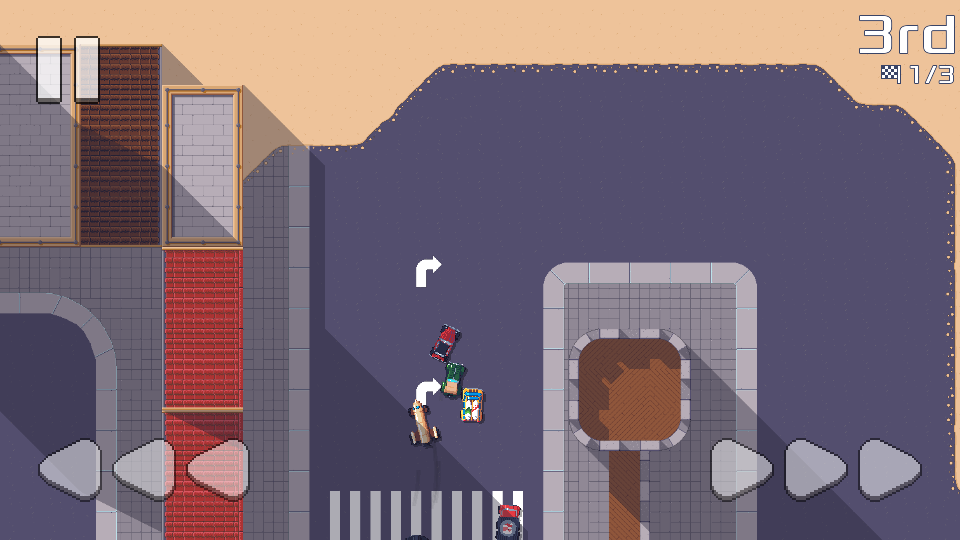
Task: Tap the outermost left steering arrow
Action: click(x=71, y=469)
